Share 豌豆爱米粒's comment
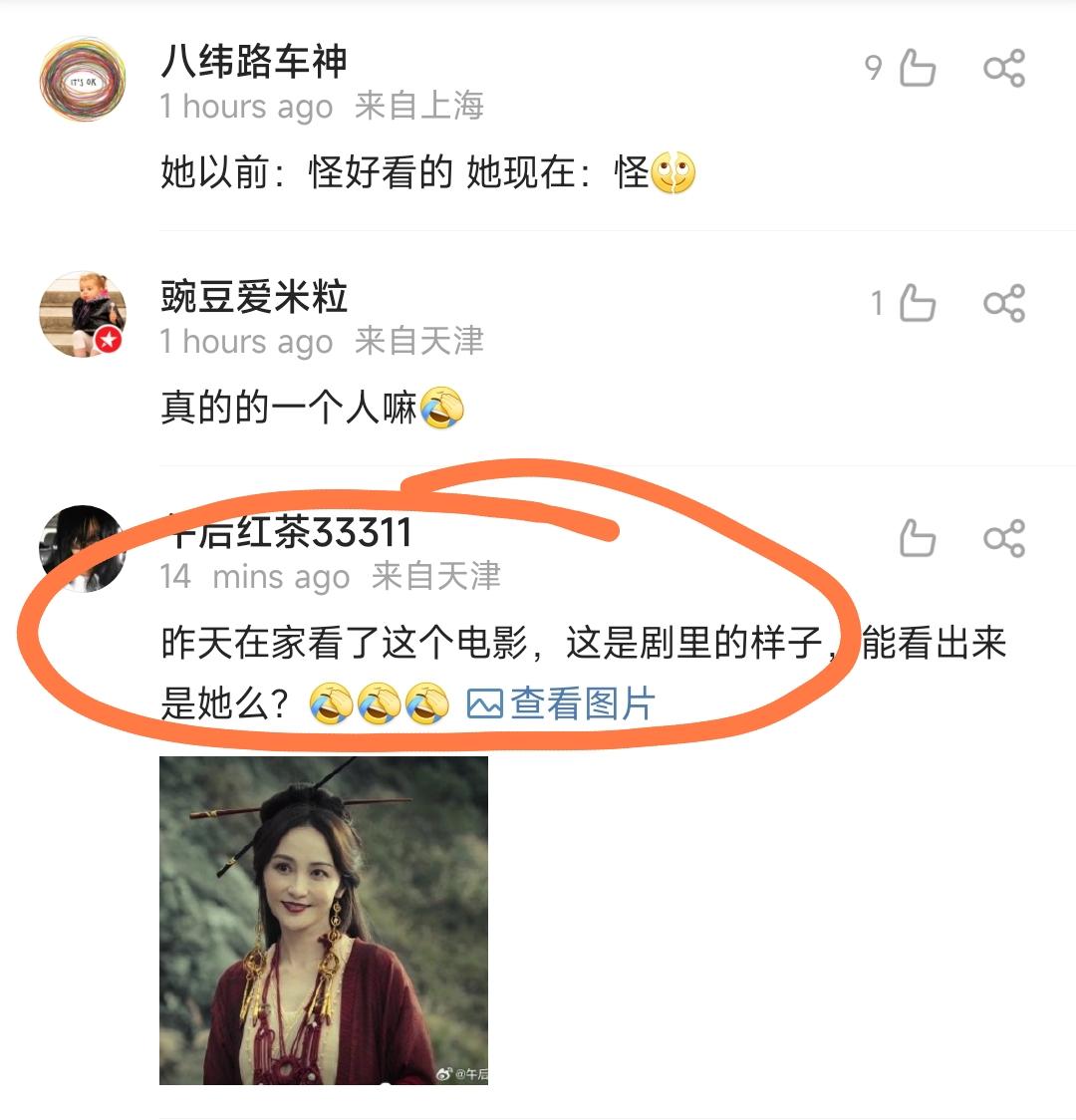The height and width of the screenshot is (1120, 1076). point(1003,303)
